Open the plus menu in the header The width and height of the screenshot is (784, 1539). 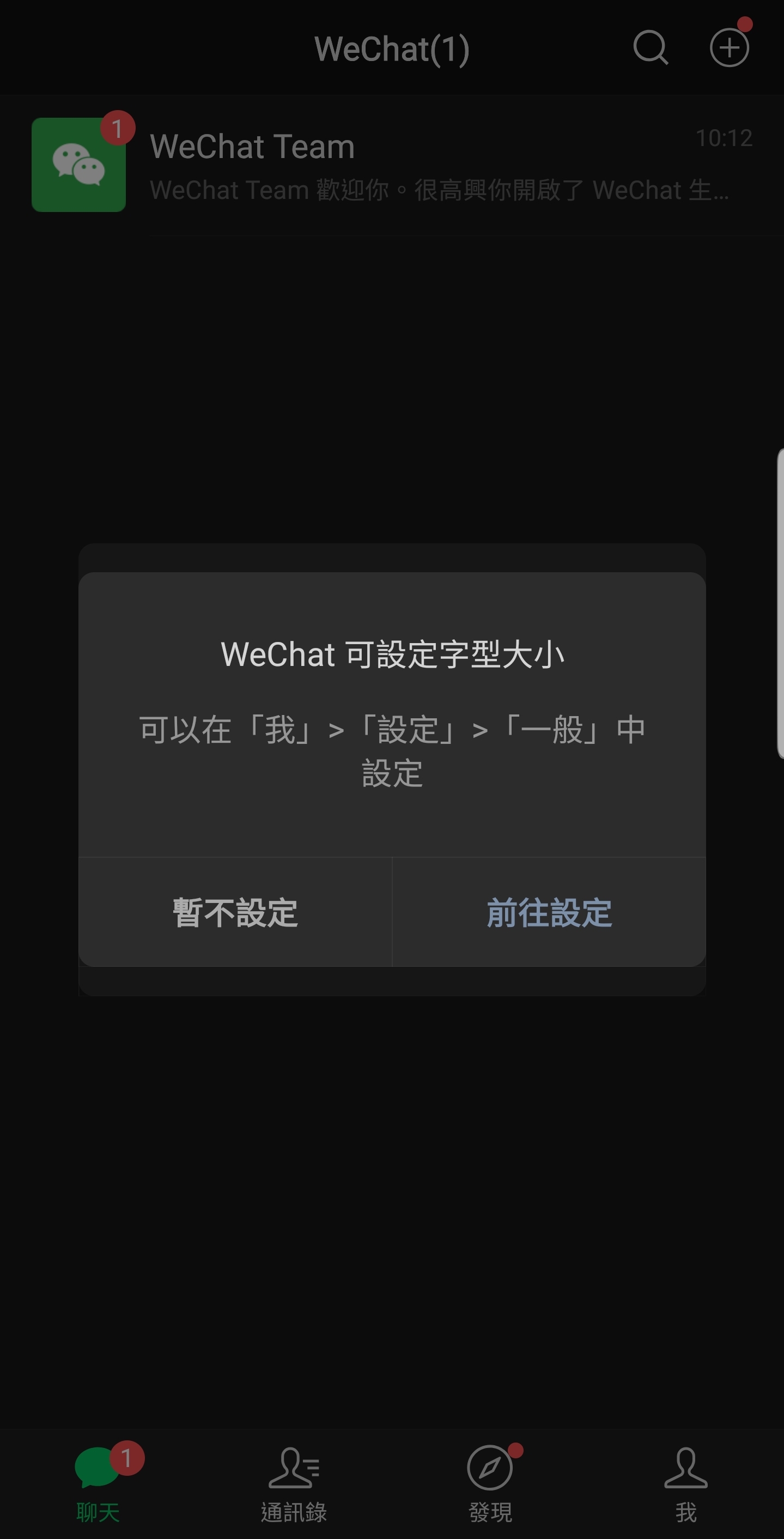[729, 47]
